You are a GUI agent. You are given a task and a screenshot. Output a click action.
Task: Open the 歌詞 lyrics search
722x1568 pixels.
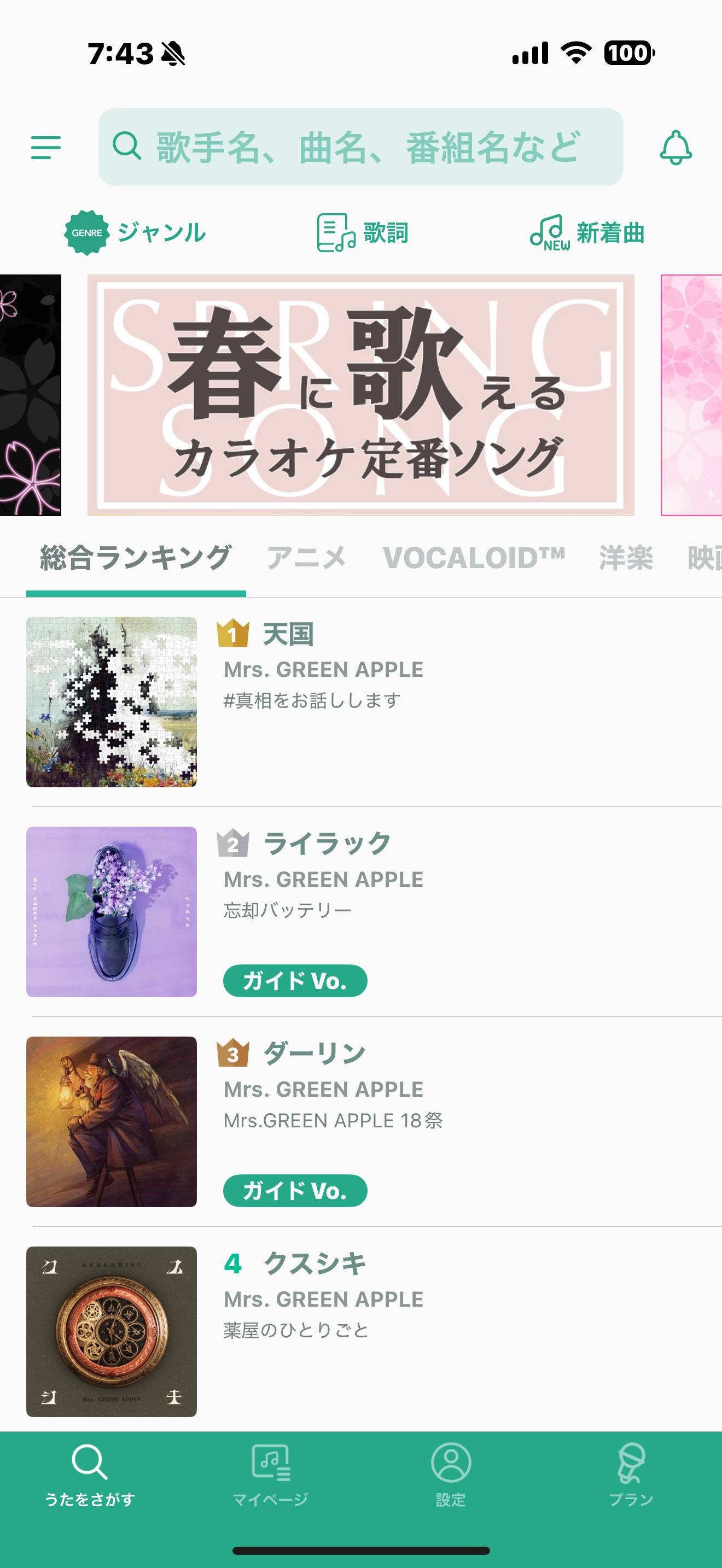pyautogui.click(x=362, y=232)
